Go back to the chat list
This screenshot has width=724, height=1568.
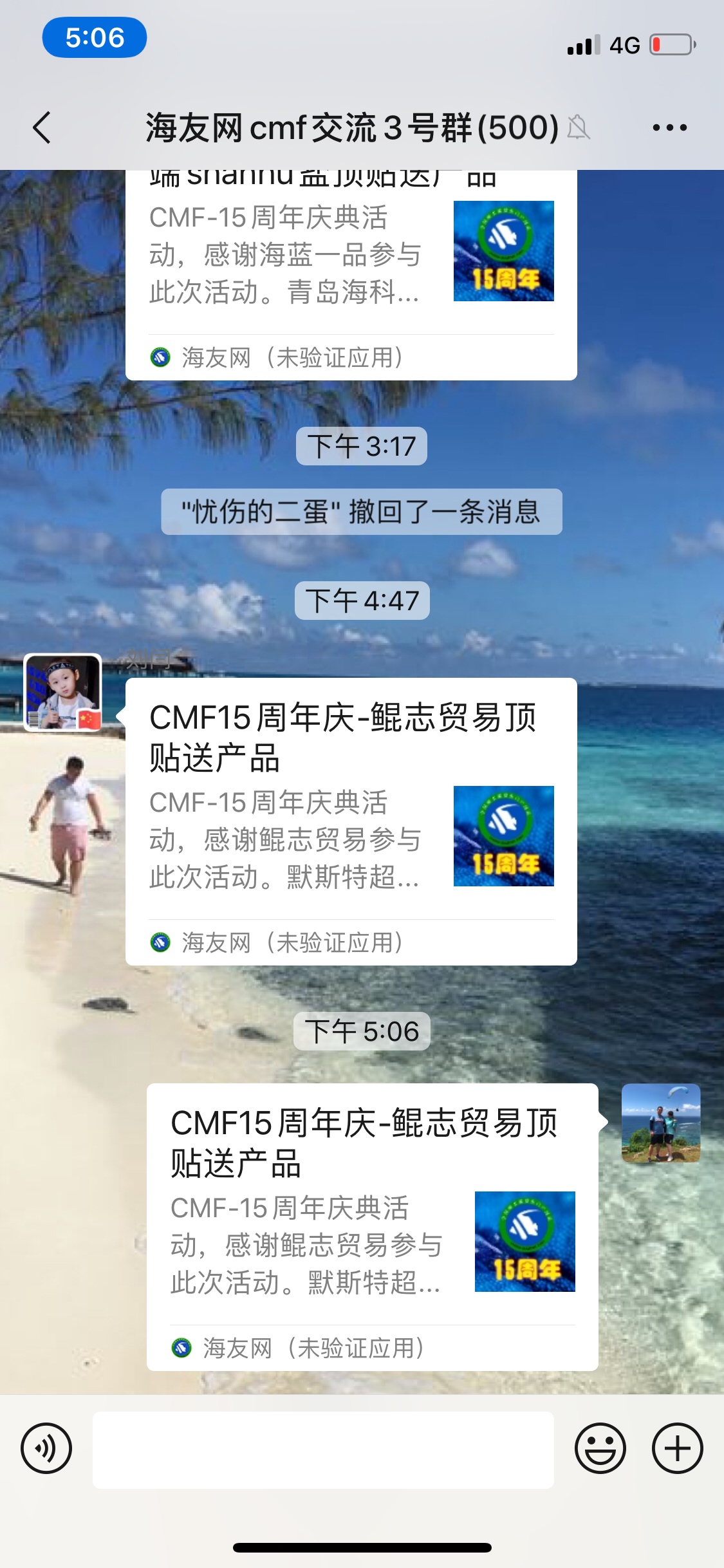click(42, 127)
